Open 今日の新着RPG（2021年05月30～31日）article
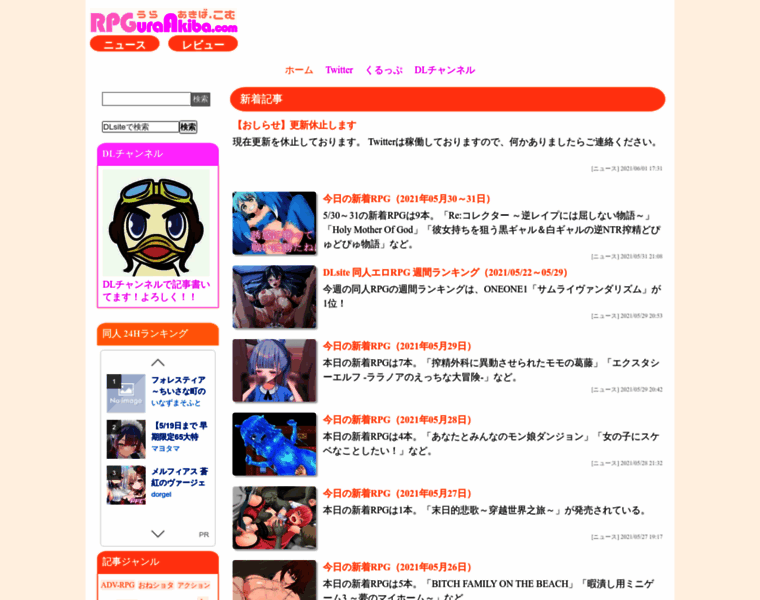 407,199
